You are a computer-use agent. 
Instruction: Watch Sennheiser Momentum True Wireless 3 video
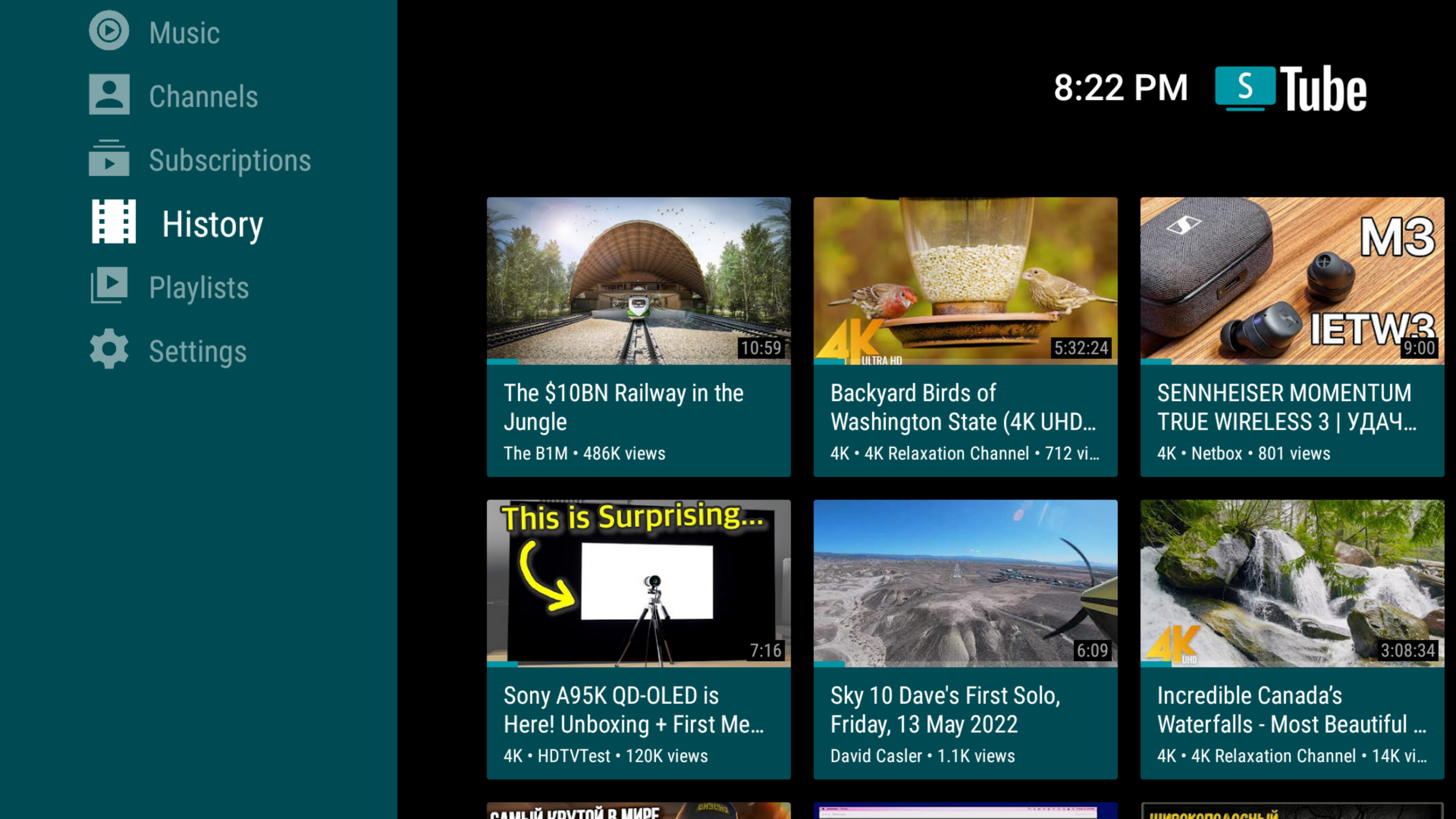pyautogui.click(x=1291, y=336)
